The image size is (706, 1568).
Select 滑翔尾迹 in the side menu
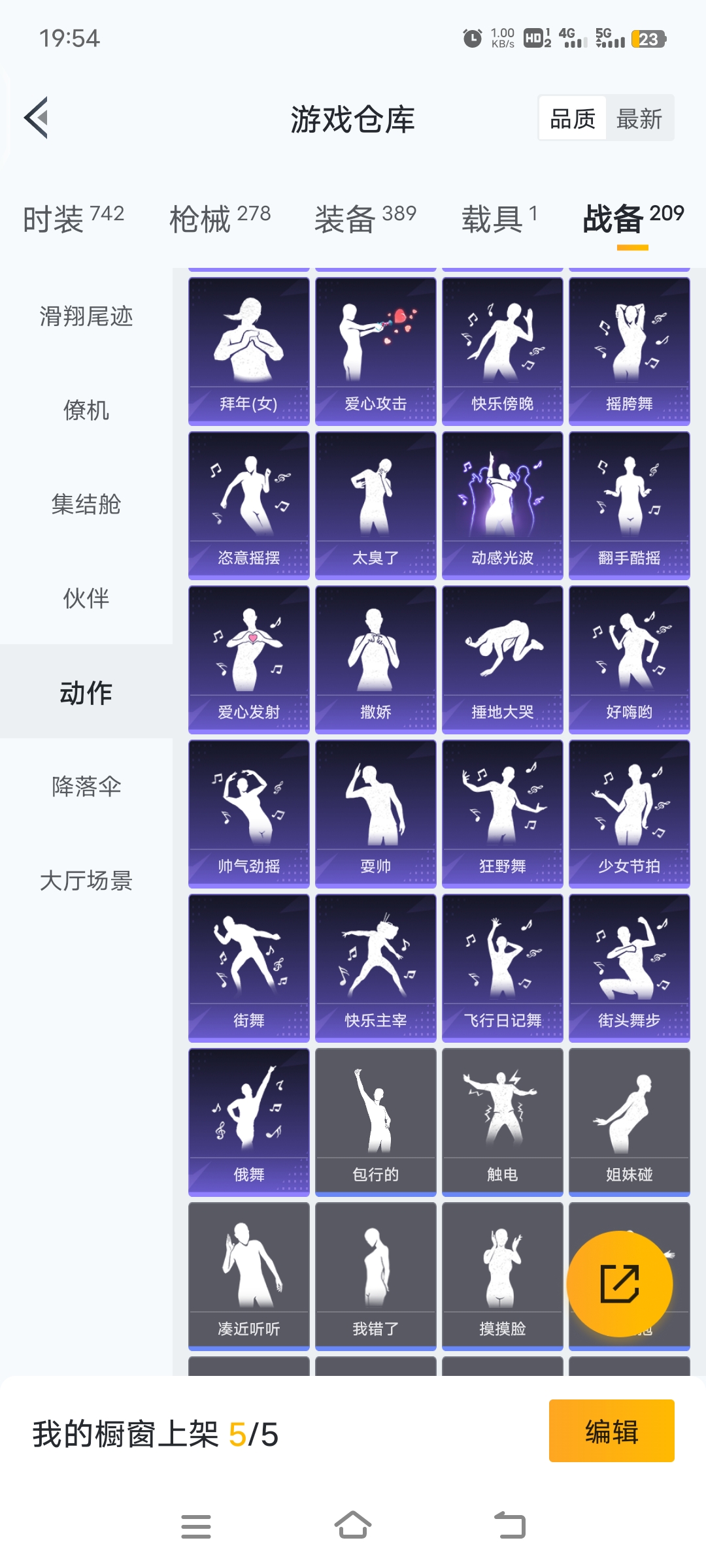coord(86,316)
